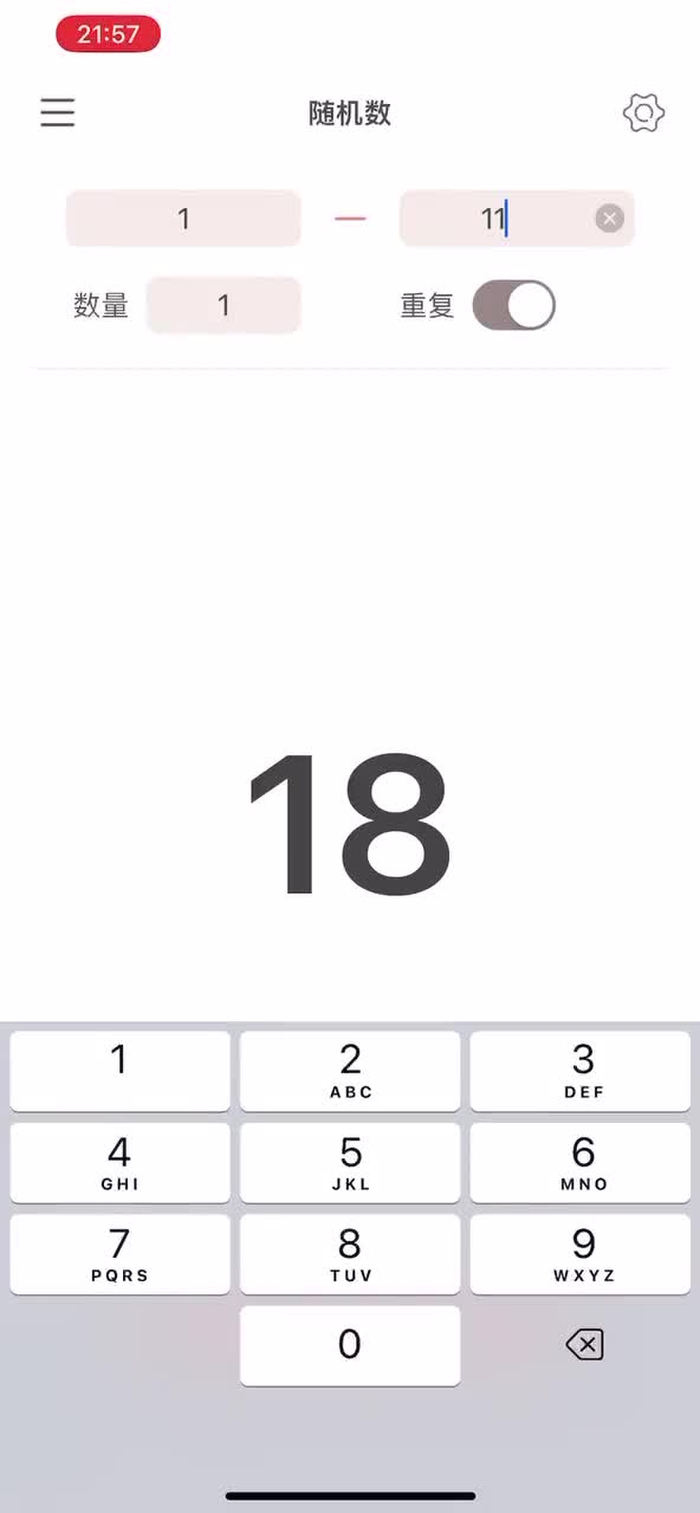Generate a new random number from 18
The image size is (700, 1513).
point(349,824)
